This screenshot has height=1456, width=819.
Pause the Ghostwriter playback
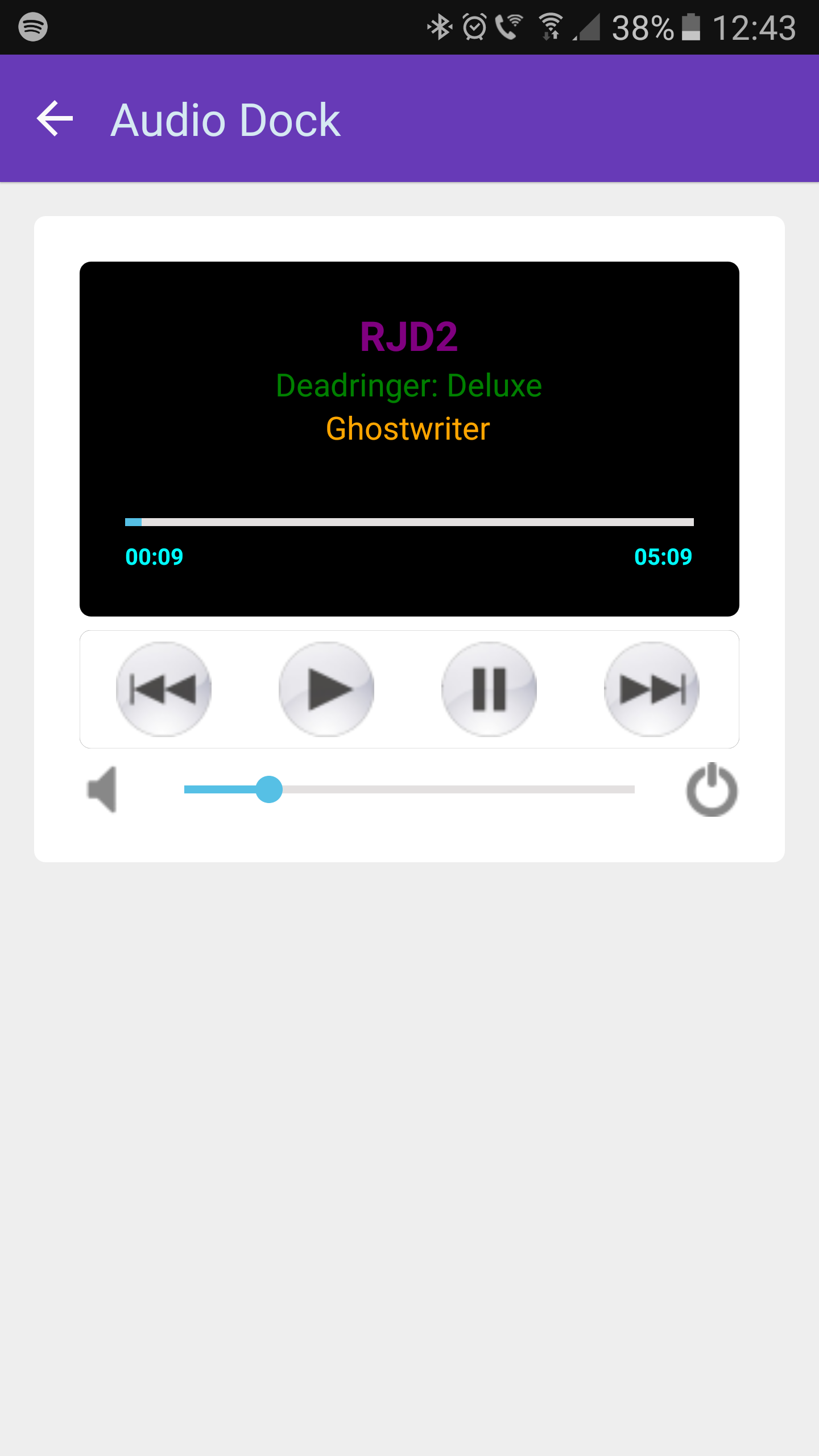[489, 689]
